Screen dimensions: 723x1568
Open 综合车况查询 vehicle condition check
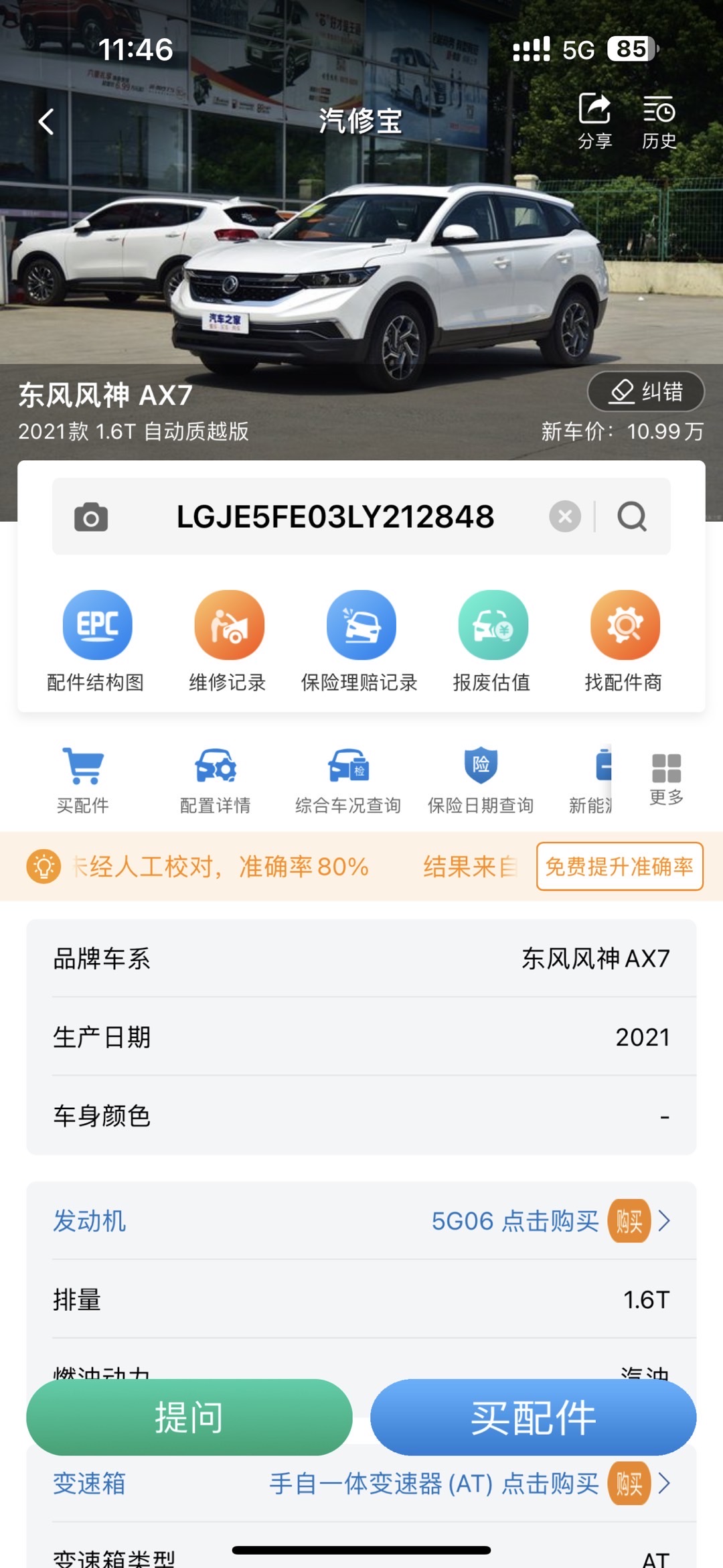pos(348,780)
